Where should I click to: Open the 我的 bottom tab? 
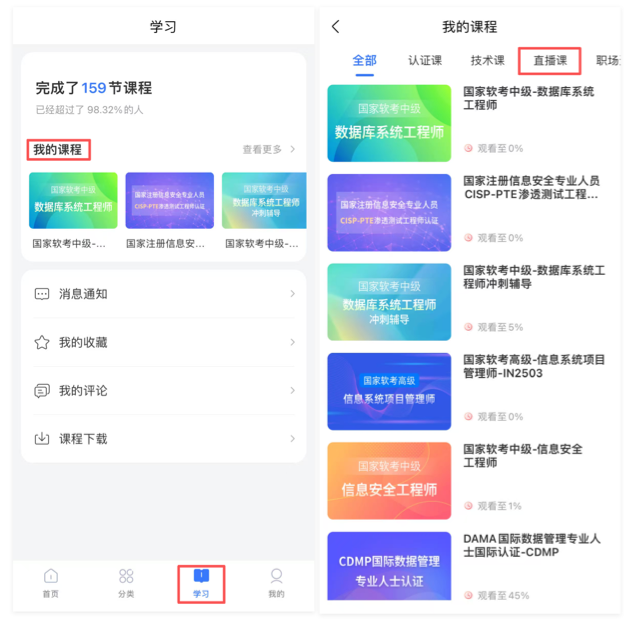pyautogui.click(x=276, y=583)
